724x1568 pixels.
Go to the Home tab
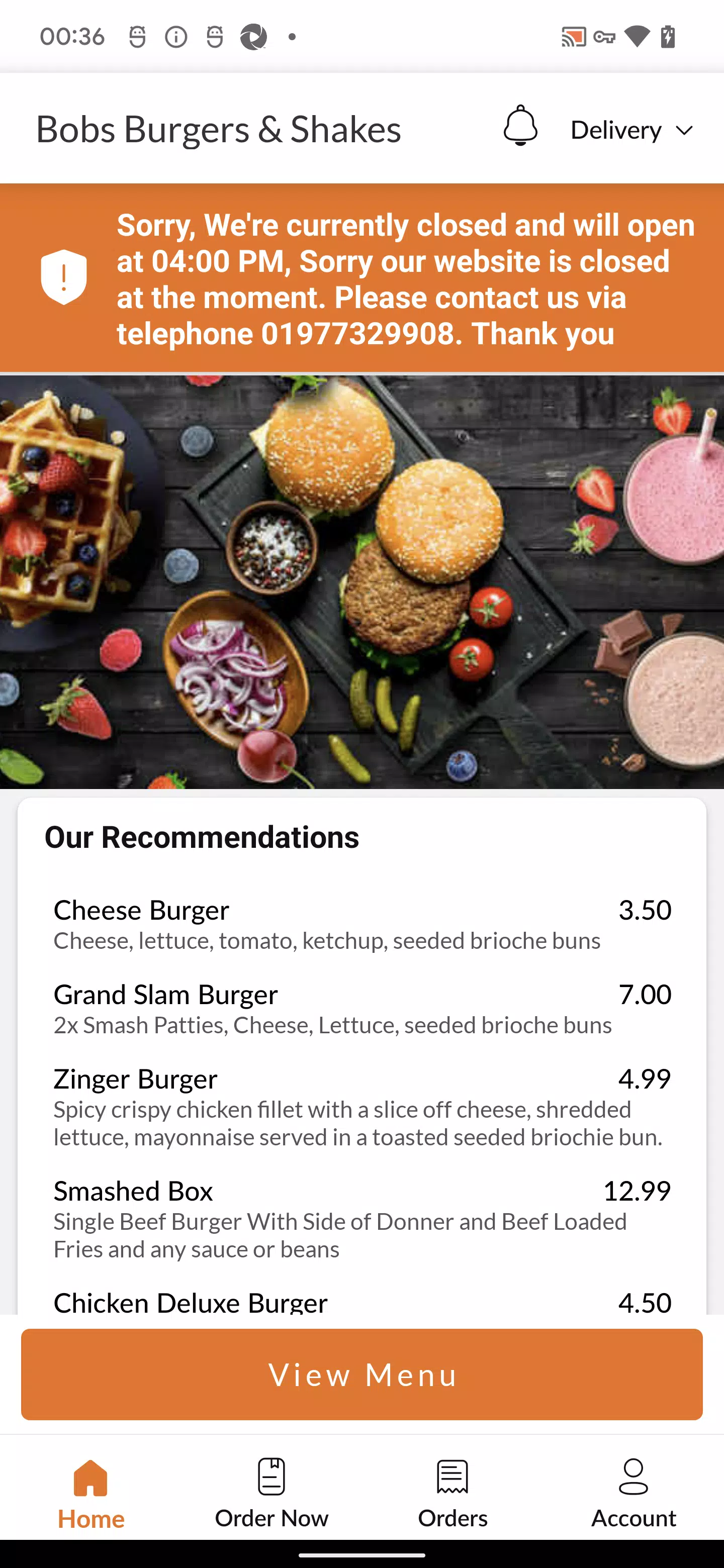[90, 1493]
